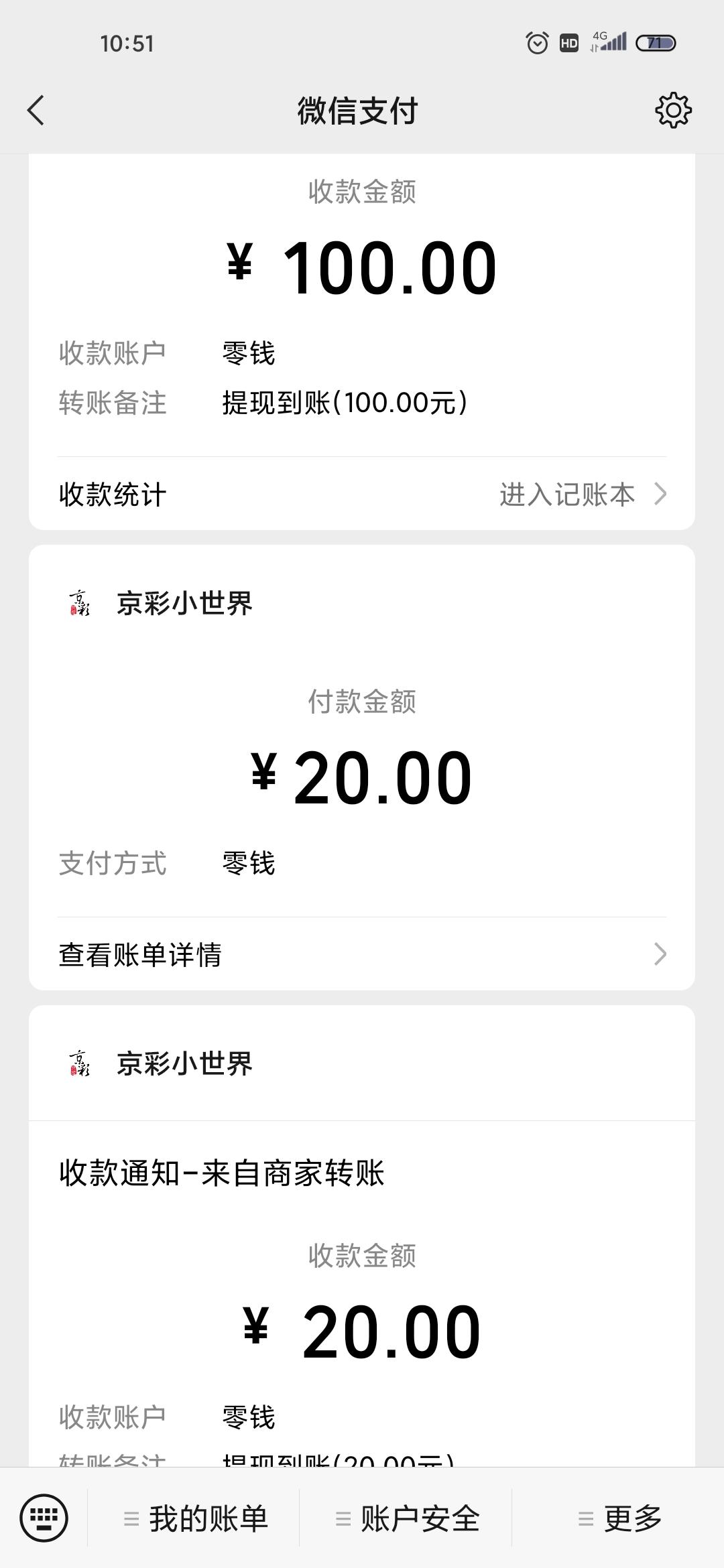Open the 我的账单 menu
Image resolution: width=724 pixels, height=1568 pixels.
click(195, 1518)
